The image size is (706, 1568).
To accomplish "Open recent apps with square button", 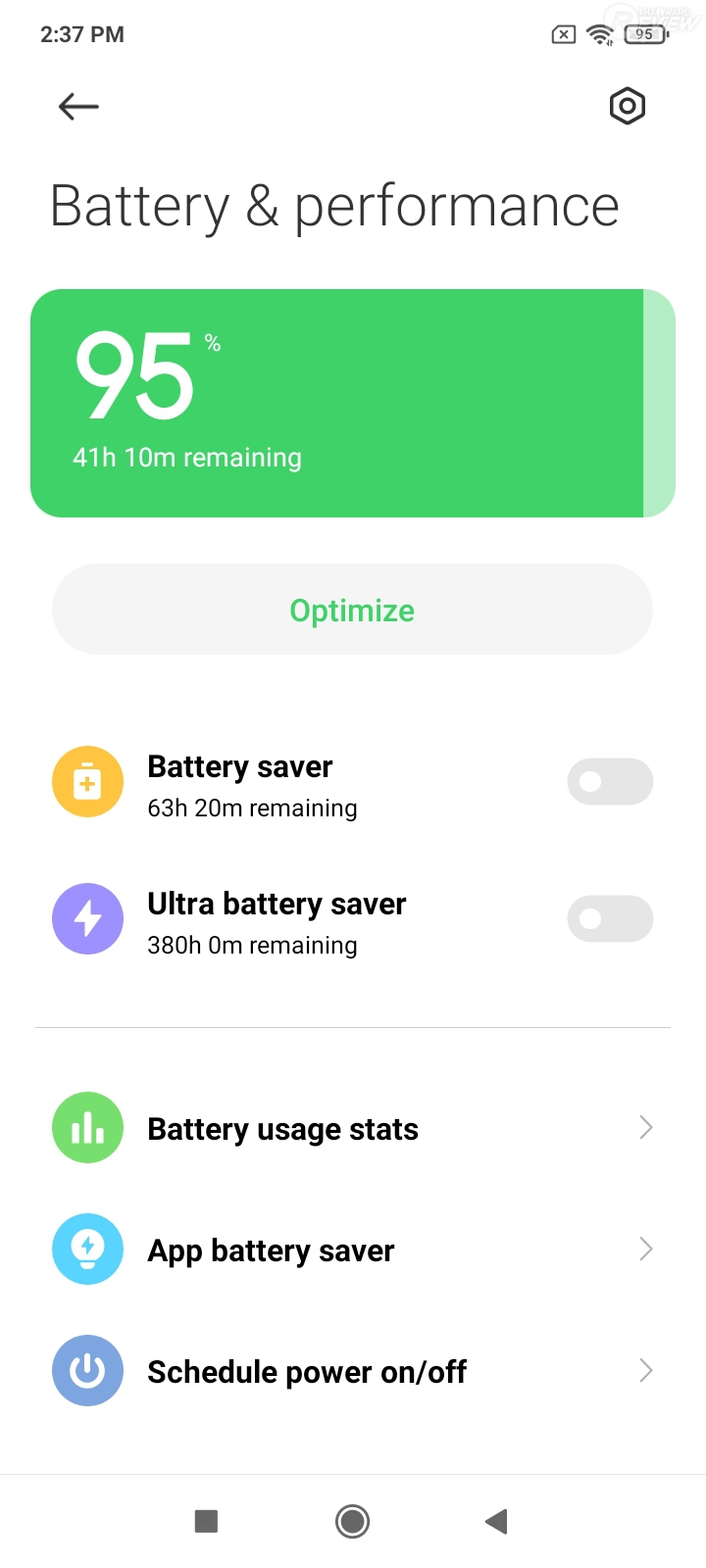I will click(206, 1521).
